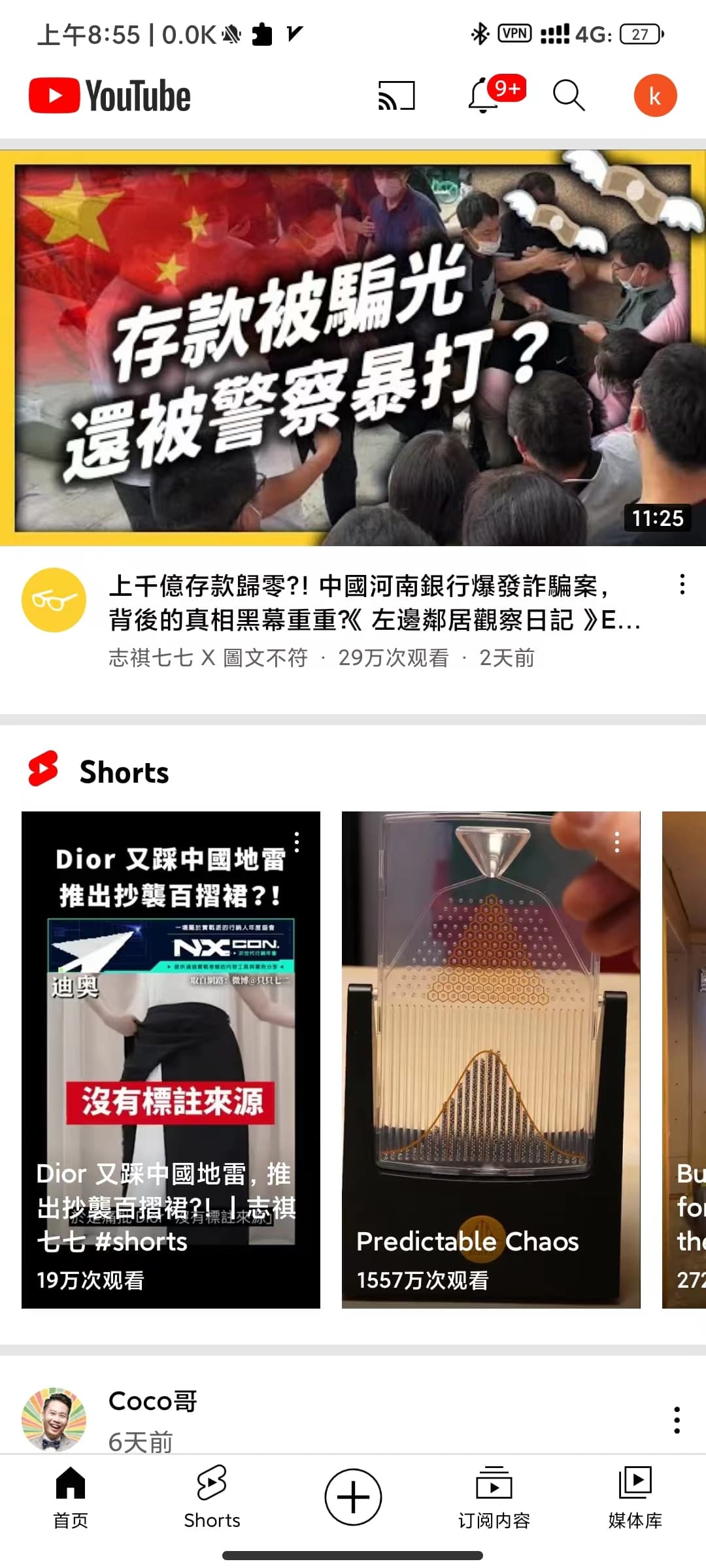
Task: Play the 11:25 Henan bank fraud video
Action: (x=353, y=348)
